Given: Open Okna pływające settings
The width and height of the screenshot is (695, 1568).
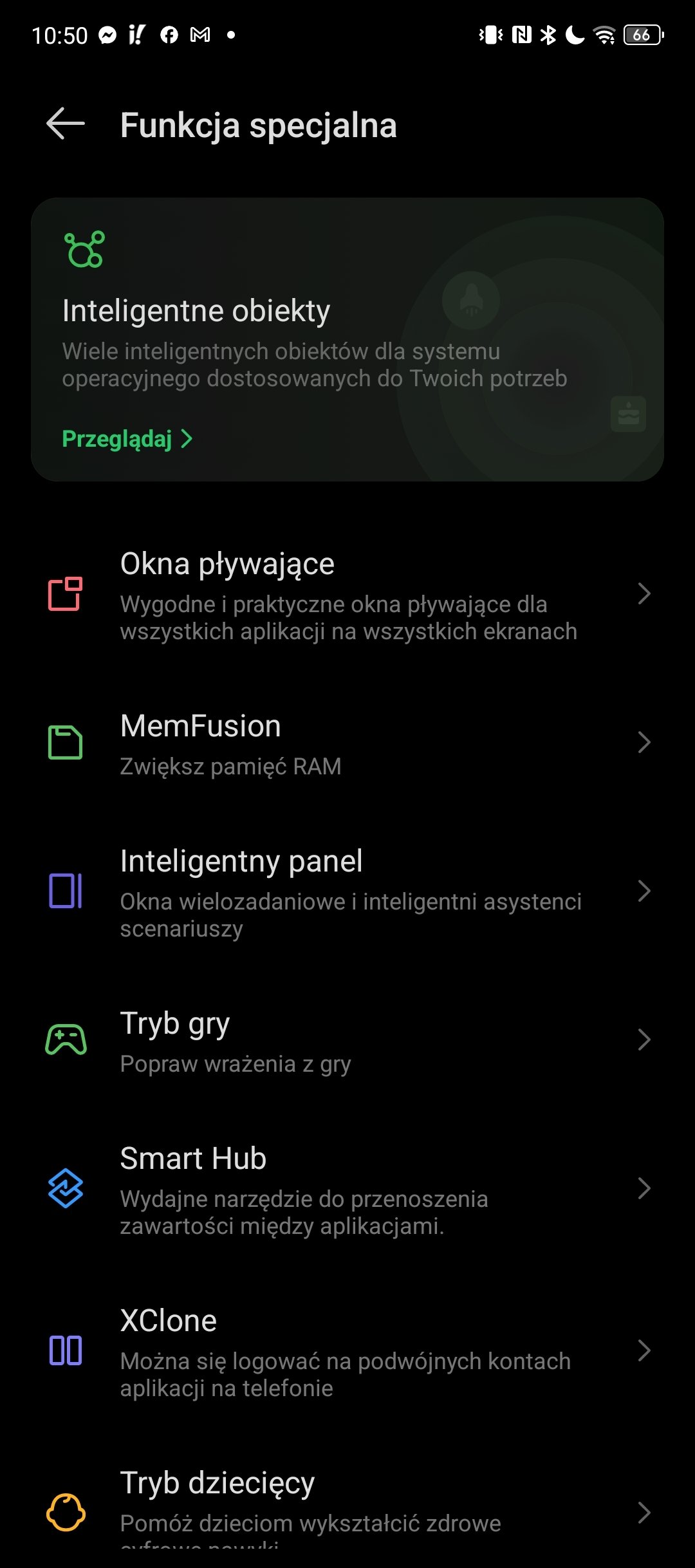Looking at the screenshot, I should [347, 594].
